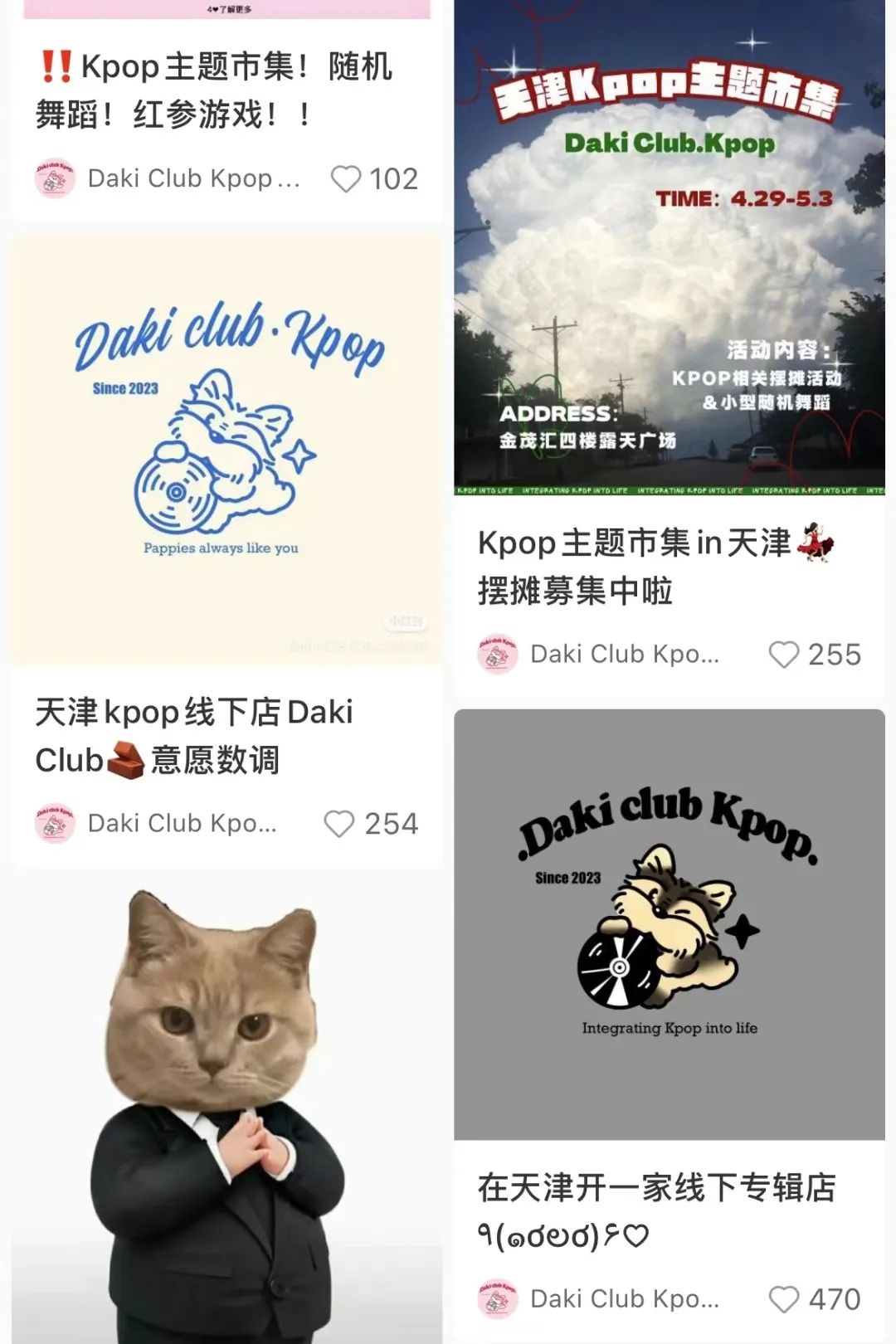Screen dimensions: 896x1344
Task: Open the post about Kpop主题市集 随机舞蹈 红参游戏
Action: 214,90
